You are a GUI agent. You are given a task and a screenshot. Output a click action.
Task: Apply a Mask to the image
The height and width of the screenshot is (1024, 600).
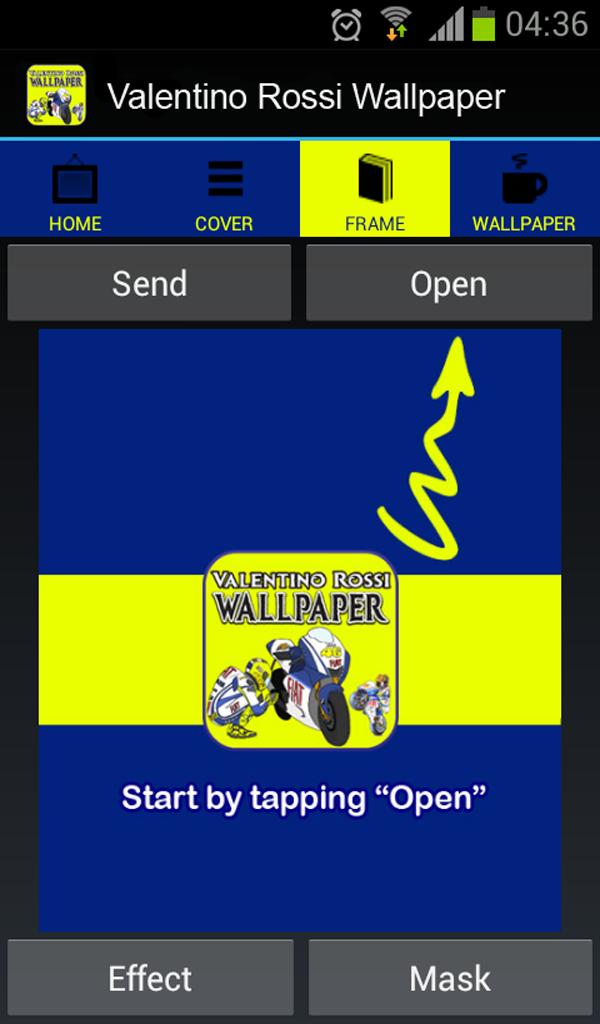pos(450,978)
